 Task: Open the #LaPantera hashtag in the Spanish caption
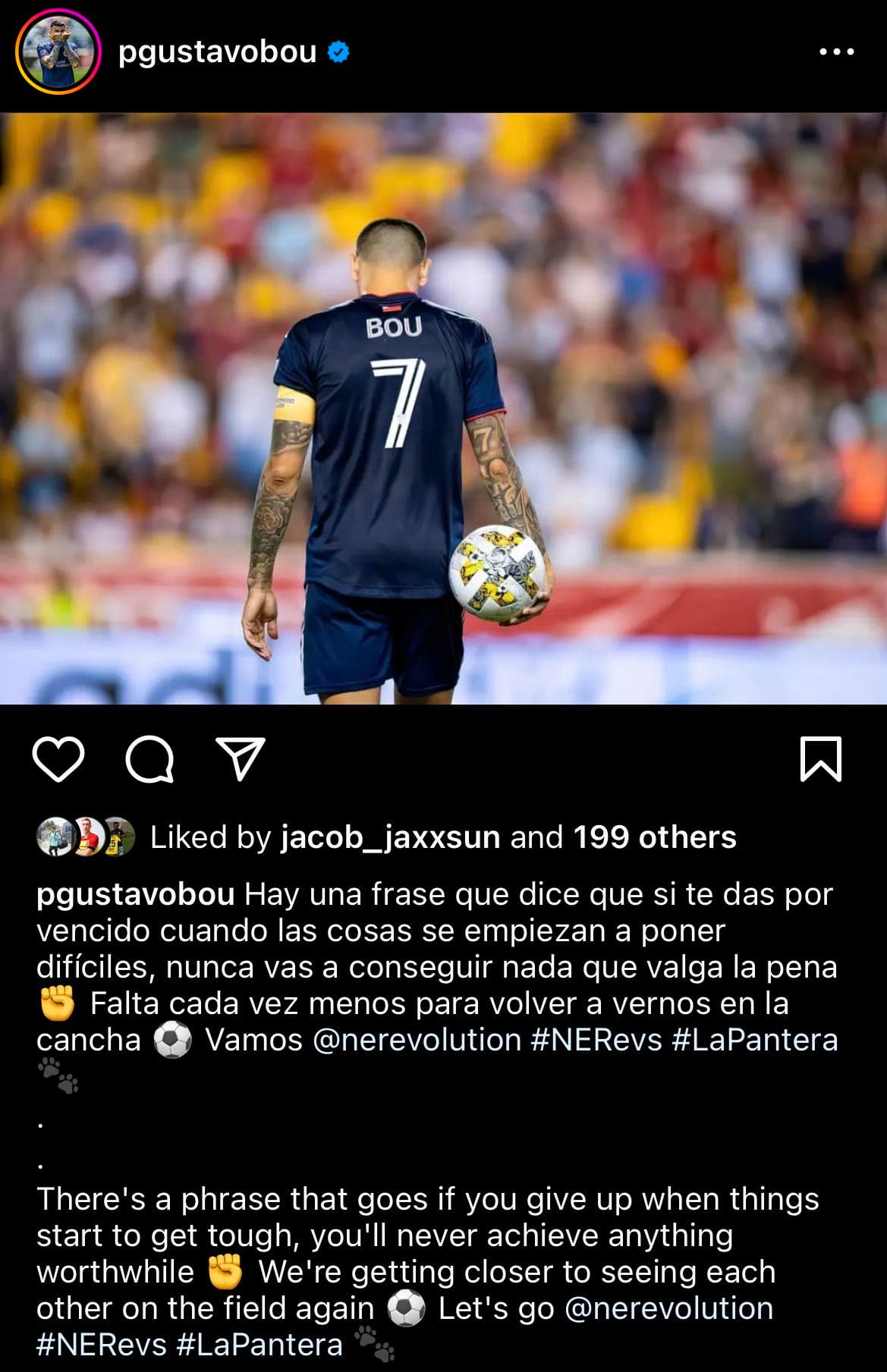[x=754, y=1040]
